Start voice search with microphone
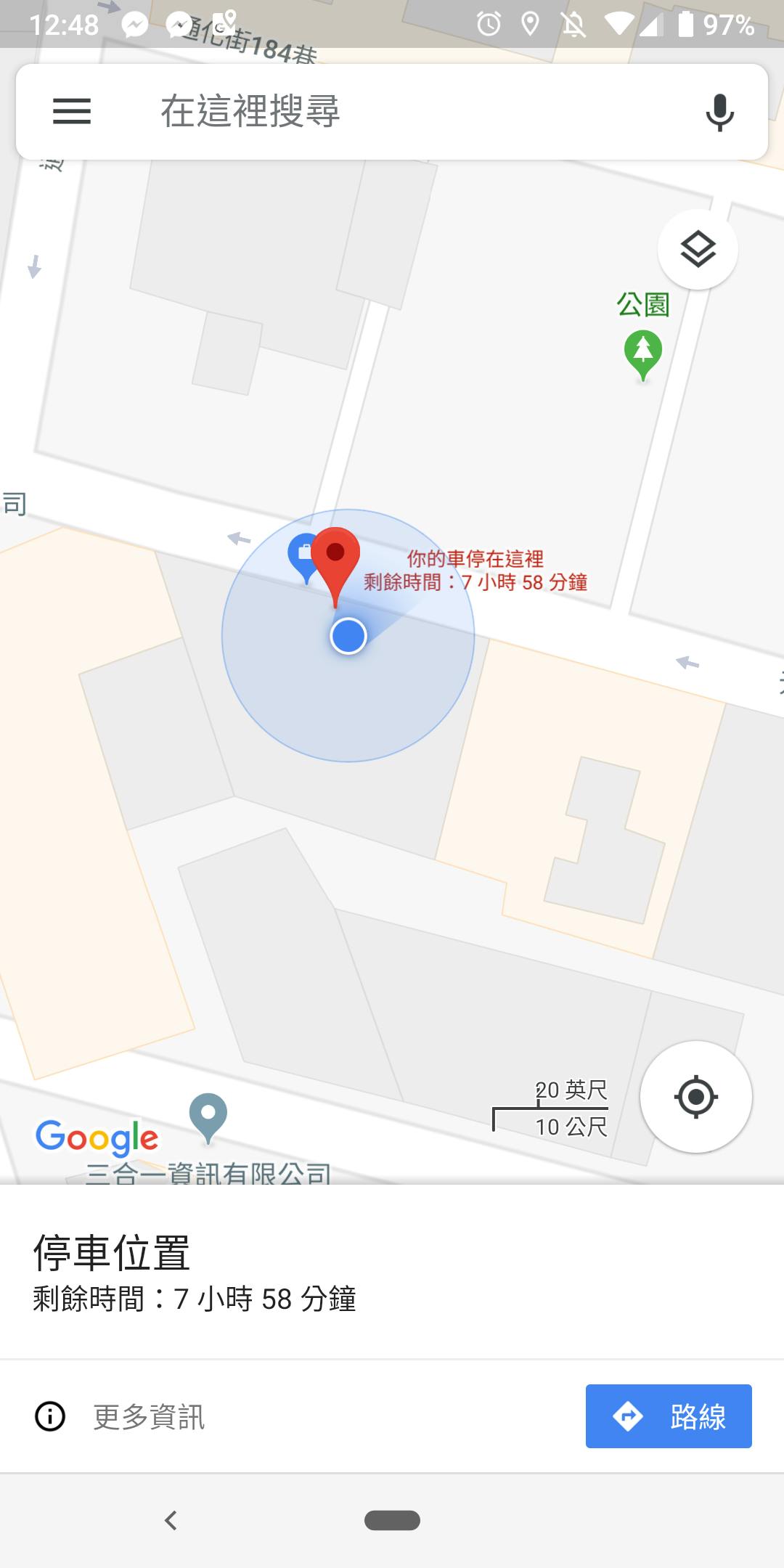 tap(719, 113)
